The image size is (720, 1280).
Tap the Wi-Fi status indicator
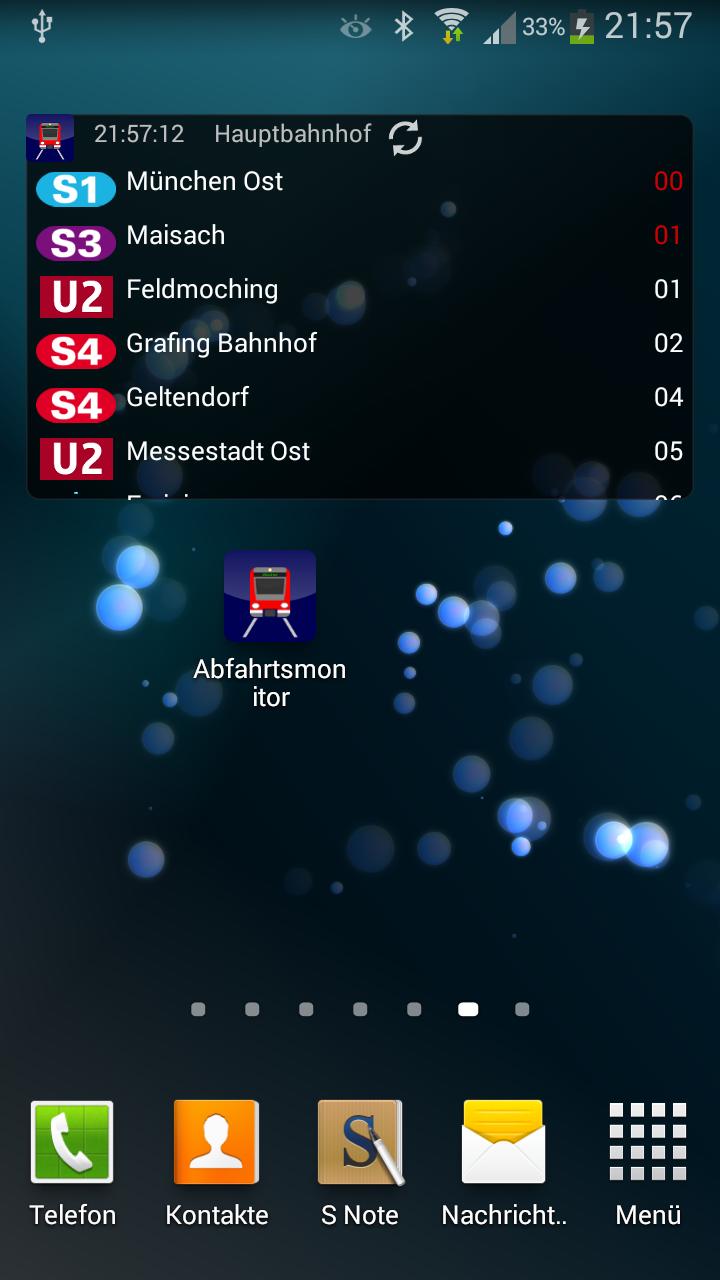[452, 25]
